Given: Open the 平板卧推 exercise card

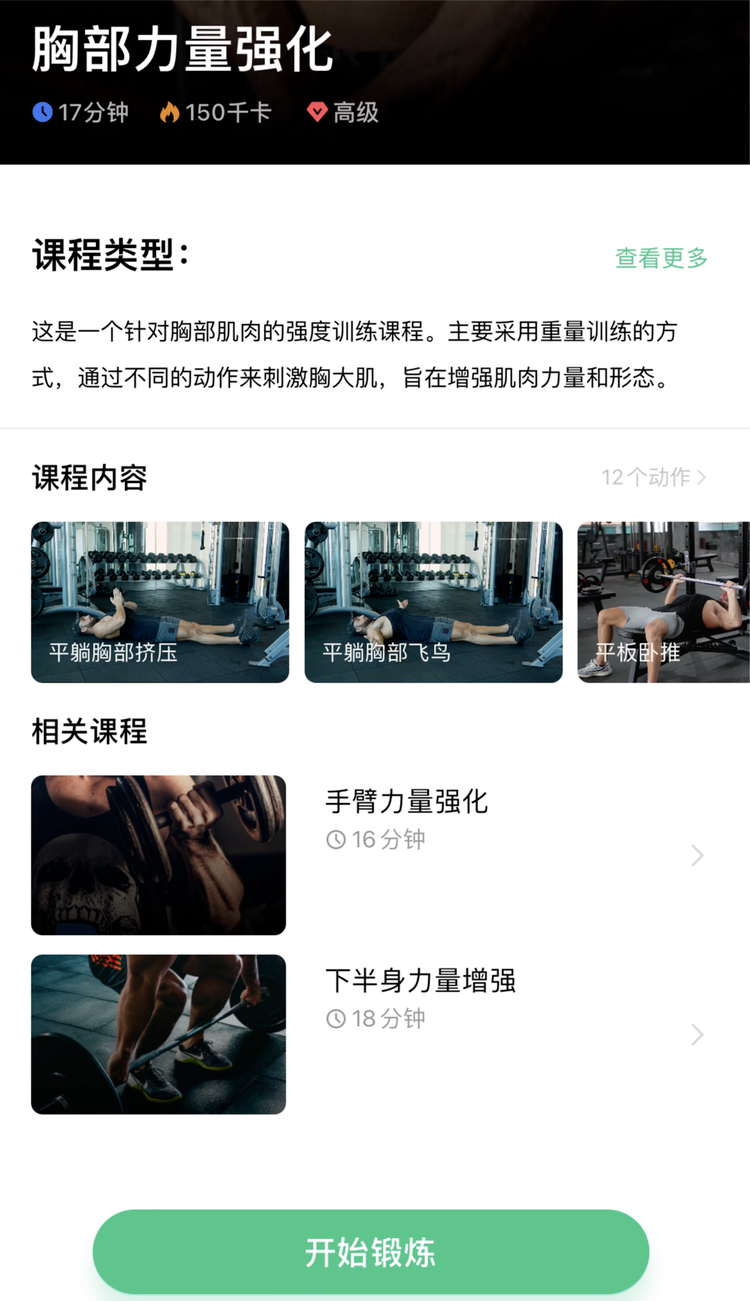Looking at the screenshot, I should click(x=664, y=602).
